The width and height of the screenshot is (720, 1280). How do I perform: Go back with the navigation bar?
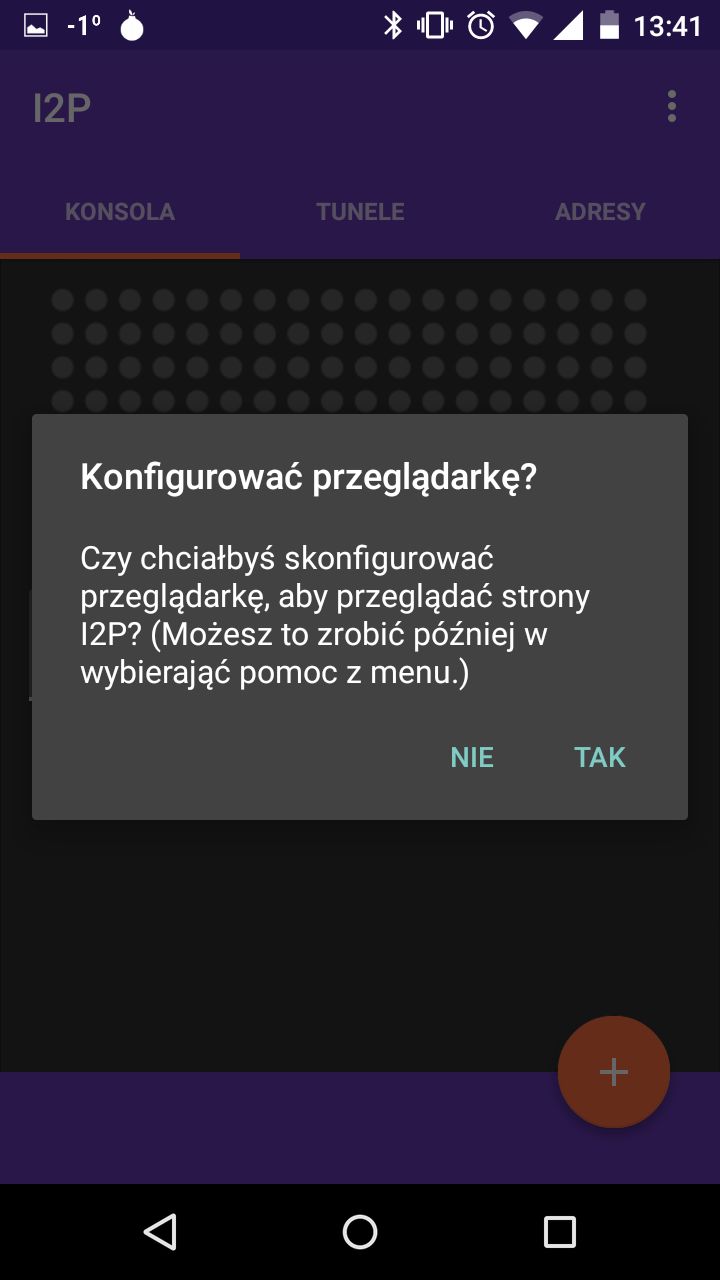[x=160, y=1232]
